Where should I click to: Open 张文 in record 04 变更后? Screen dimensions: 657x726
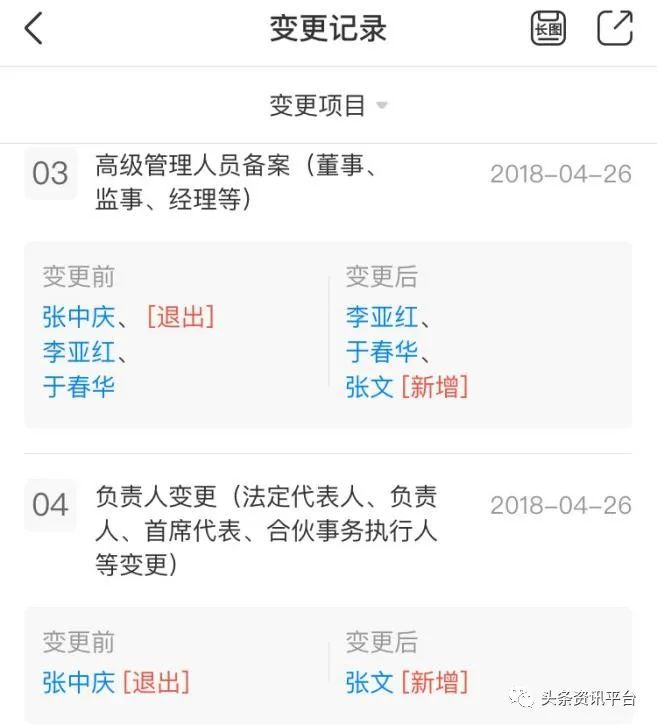(x=369, y=682)
